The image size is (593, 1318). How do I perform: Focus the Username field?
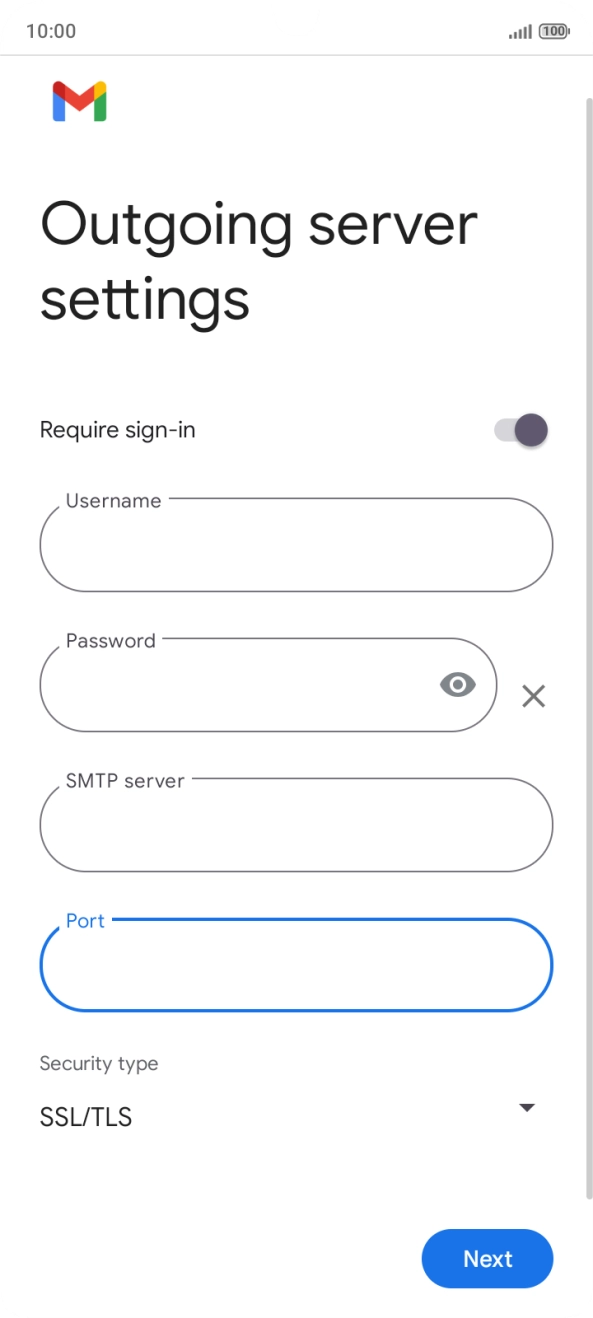point(296,545)
